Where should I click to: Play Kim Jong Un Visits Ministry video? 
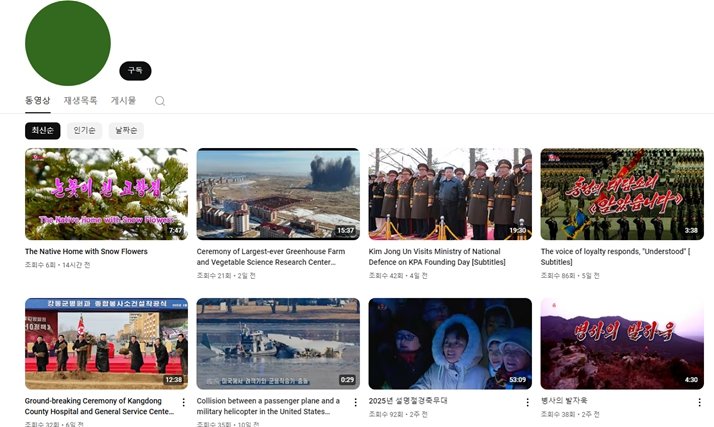pyautogui.click(x=450, y=194)
